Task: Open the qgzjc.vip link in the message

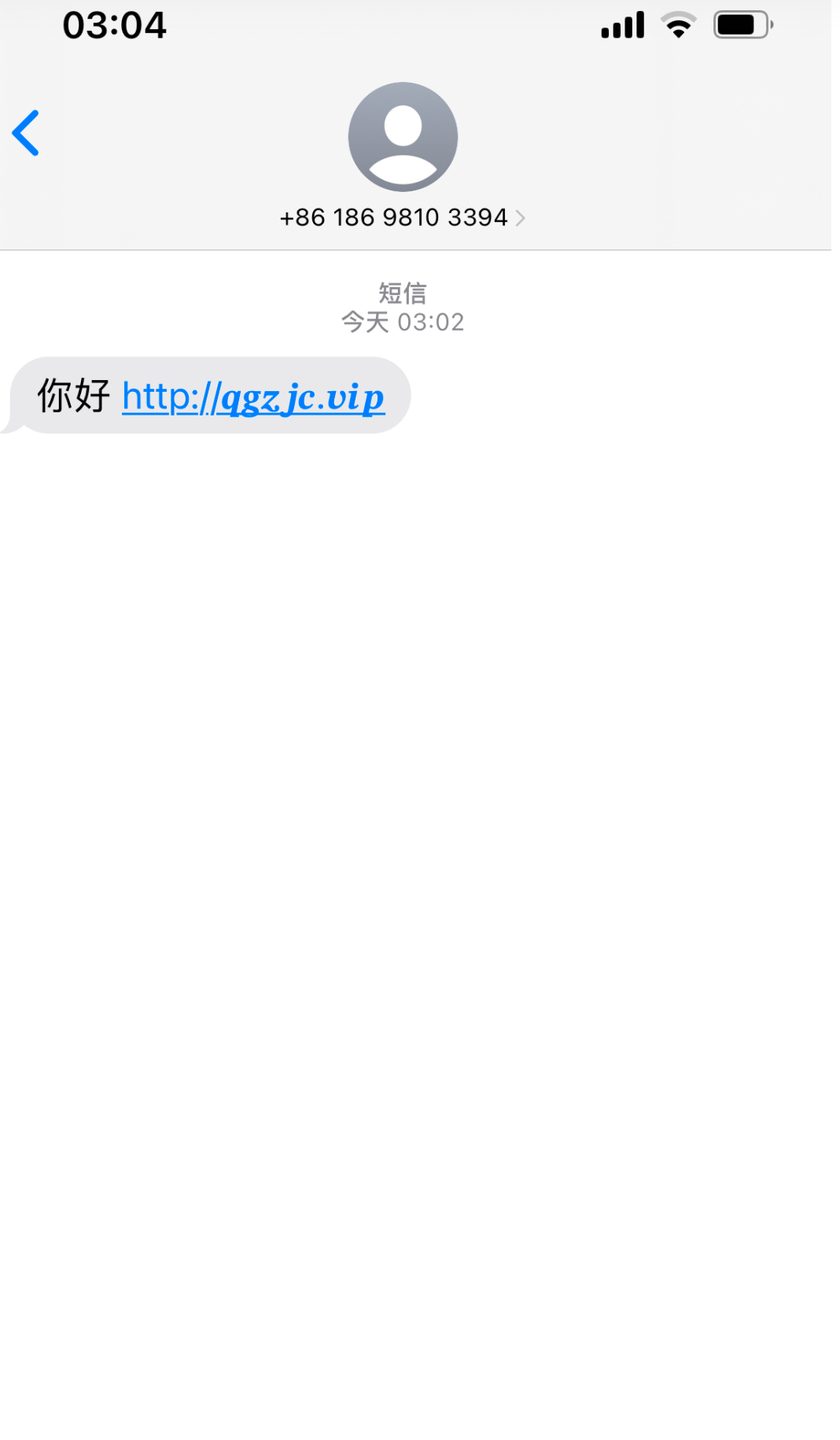Action: (253, 397)
